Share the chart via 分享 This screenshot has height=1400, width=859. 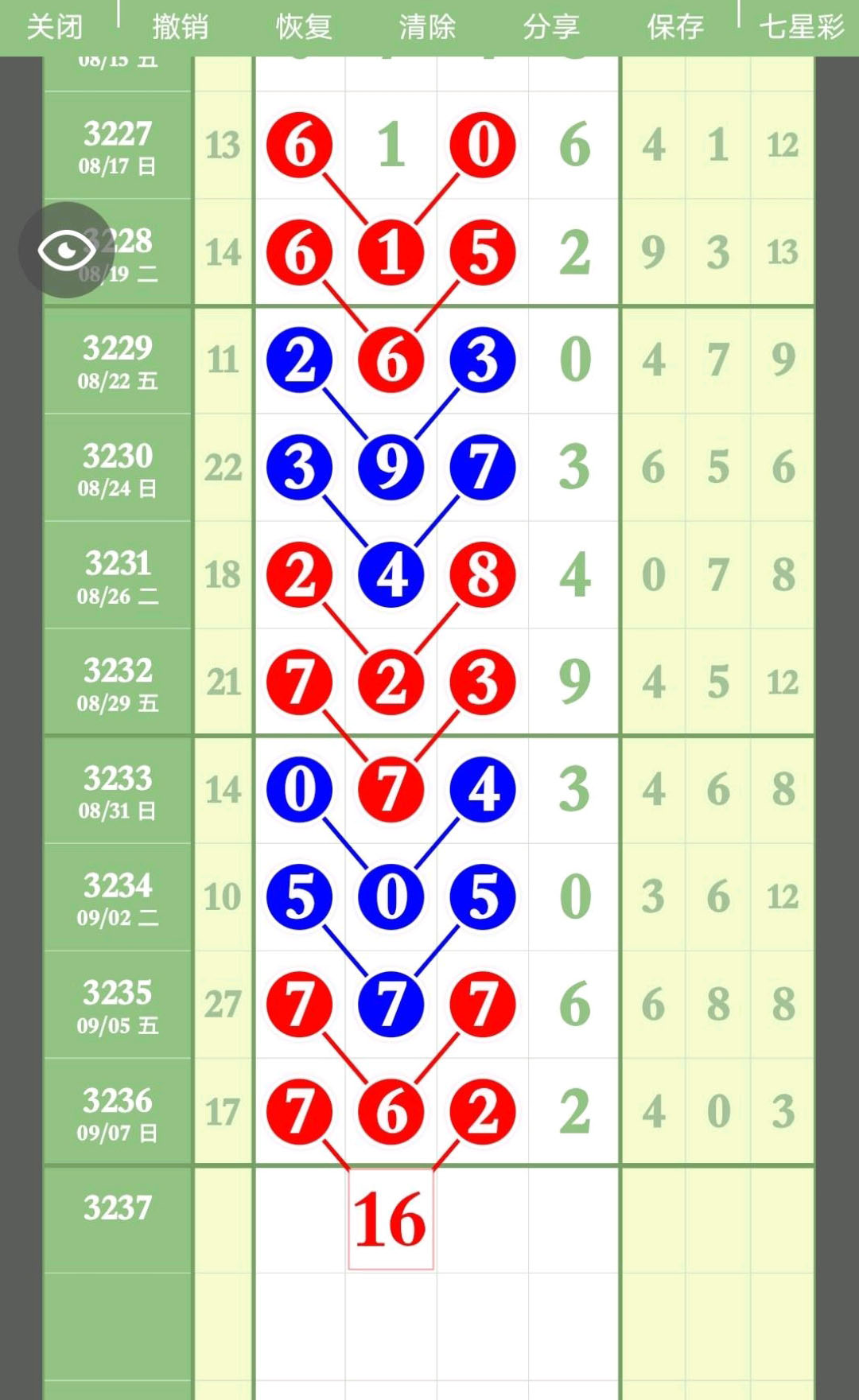(x=551, y=27)
